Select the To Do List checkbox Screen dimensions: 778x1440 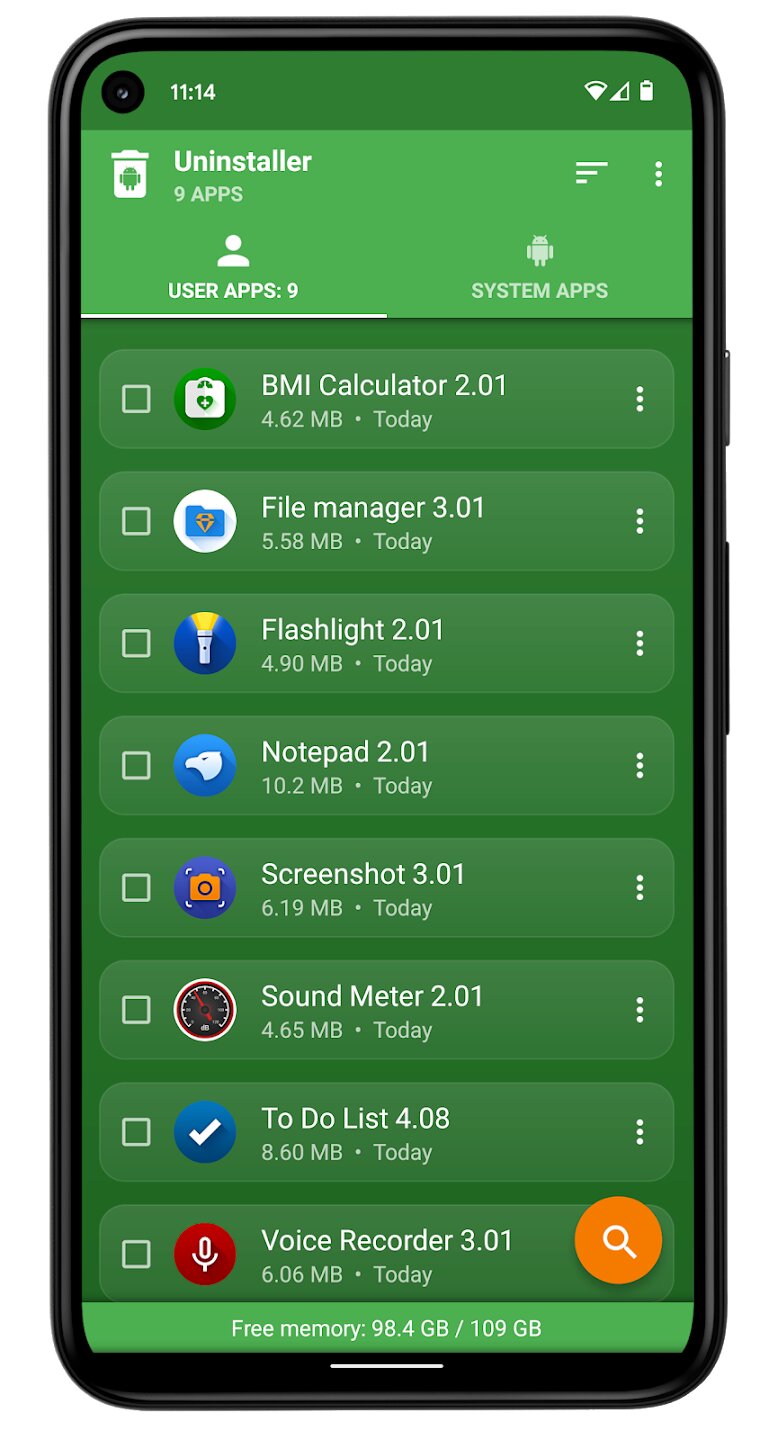[136, 1132]
